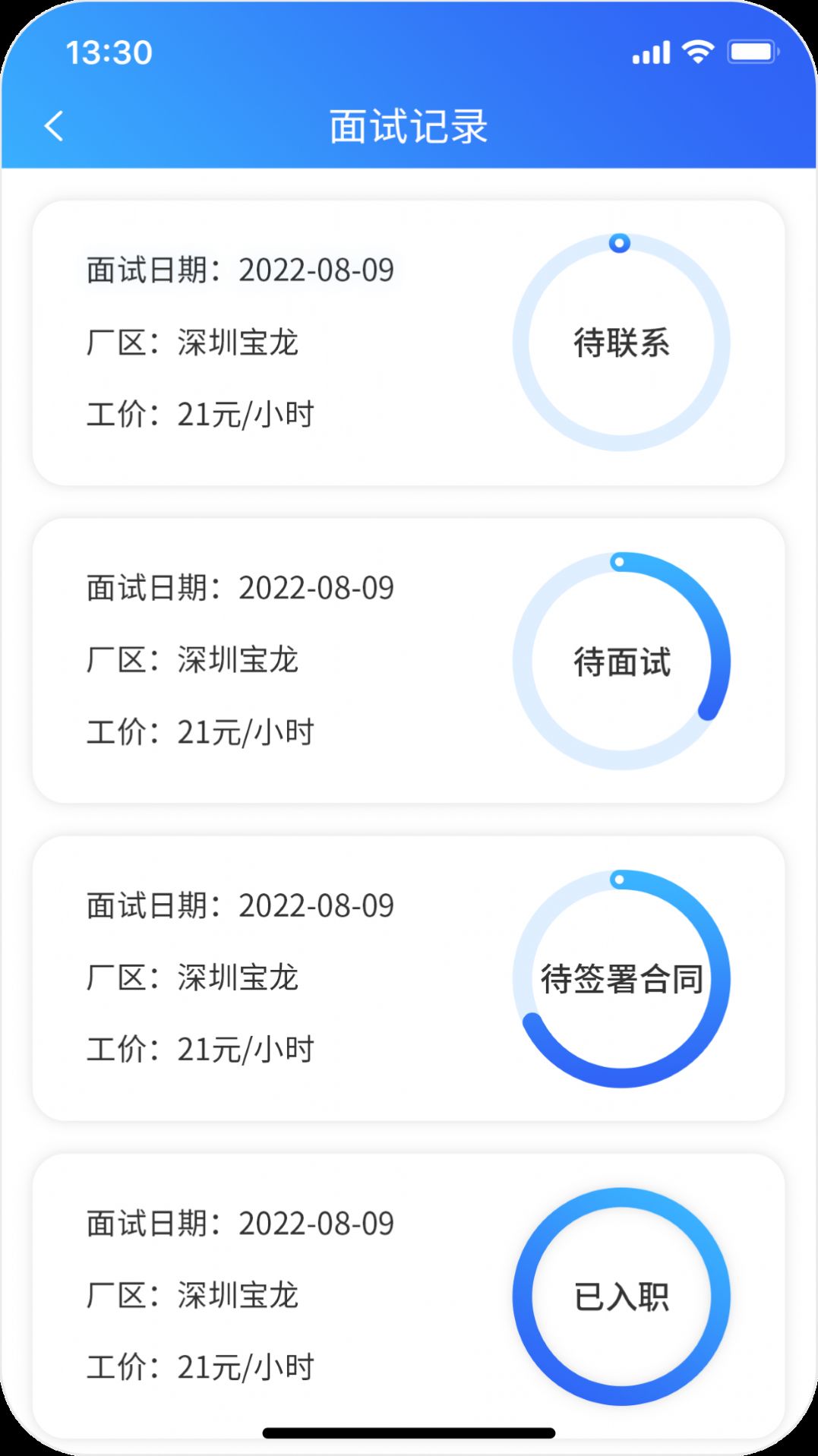Open the interview record marked 待联系
Image resolution: width=818 pixels, height=1456 pixels.
408,343
